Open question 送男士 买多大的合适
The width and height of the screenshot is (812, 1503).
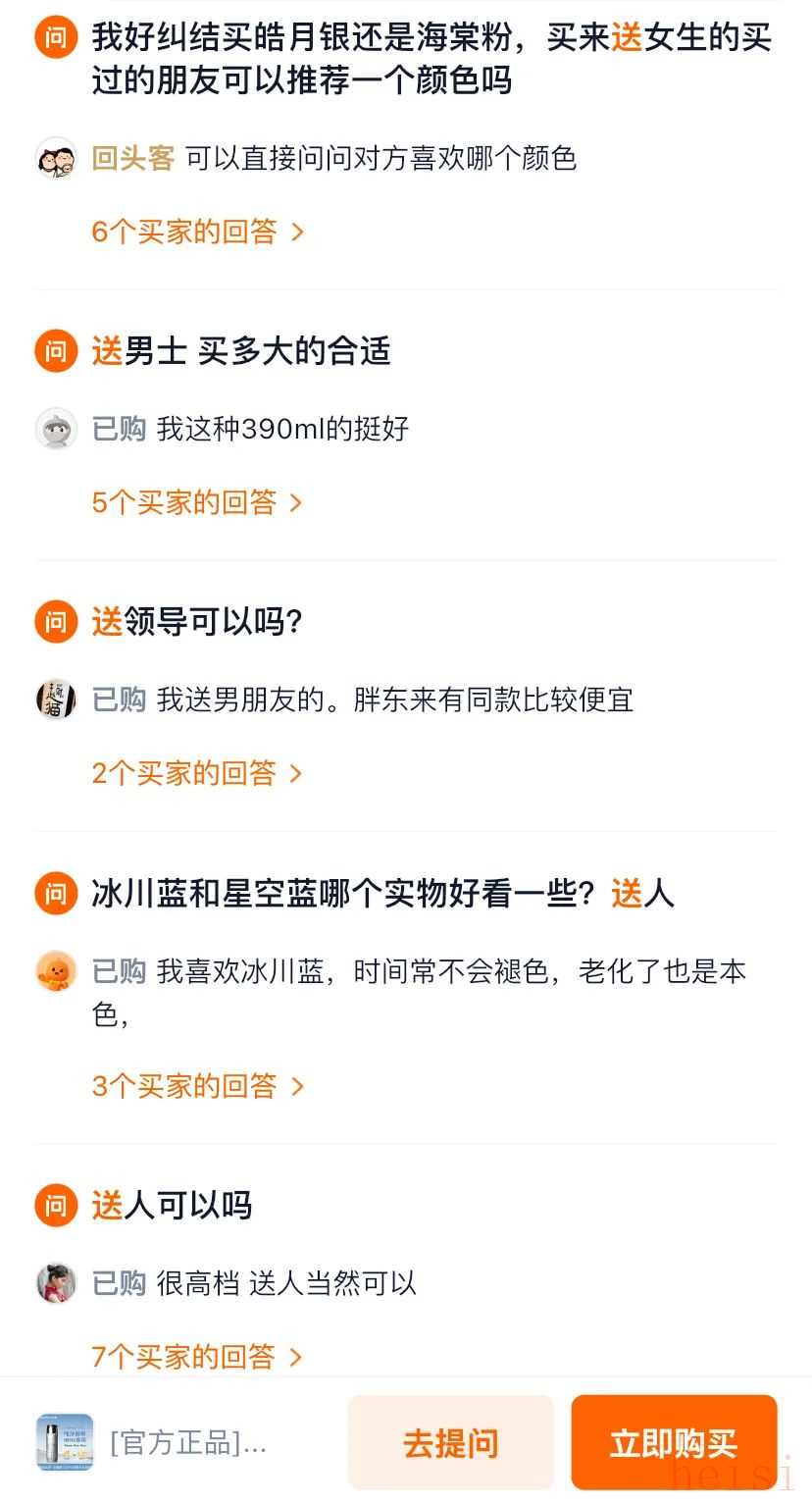pos(241,351)
